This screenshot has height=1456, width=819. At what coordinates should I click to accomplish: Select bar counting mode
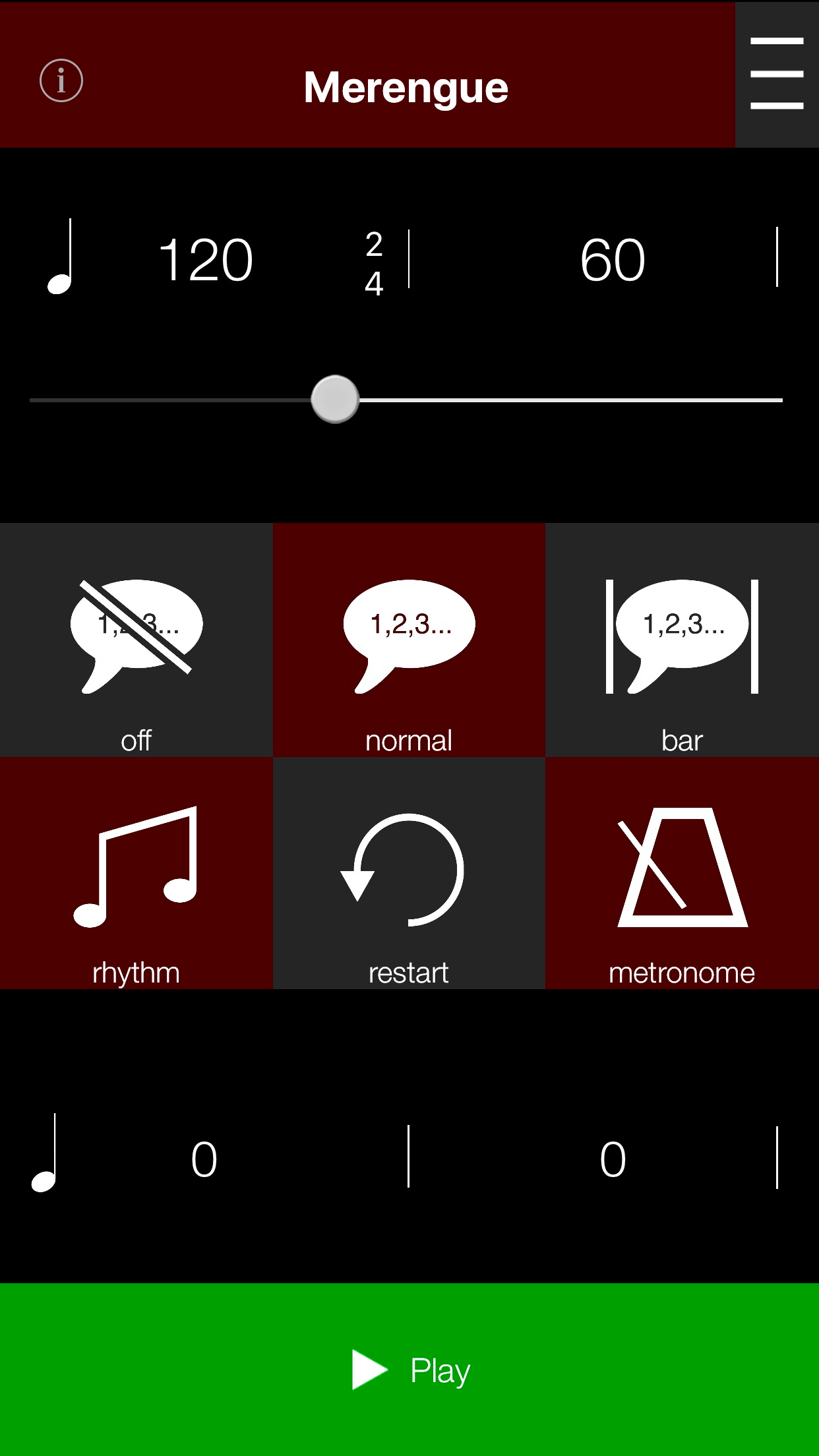point(682,640)
